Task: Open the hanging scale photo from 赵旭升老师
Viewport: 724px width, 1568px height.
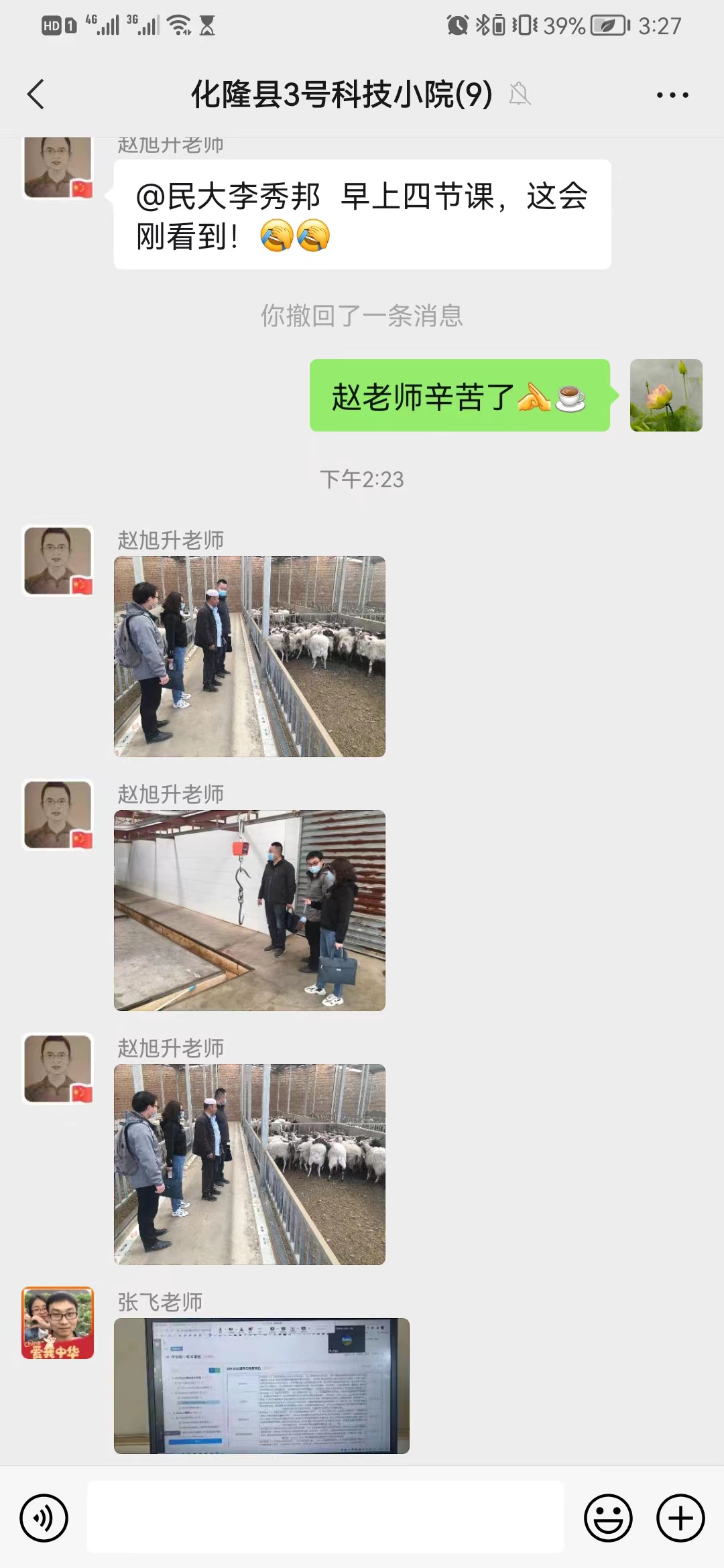Action: click(x=249, y=910)
